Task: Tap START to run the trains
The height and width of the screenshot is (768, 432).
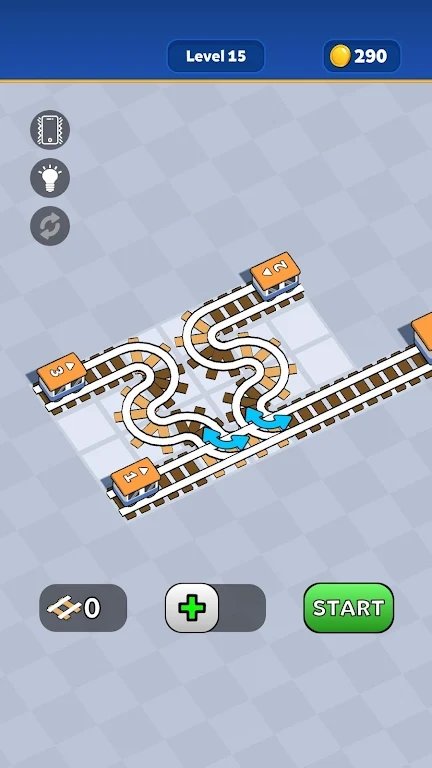Action: (x=349, y=607)
